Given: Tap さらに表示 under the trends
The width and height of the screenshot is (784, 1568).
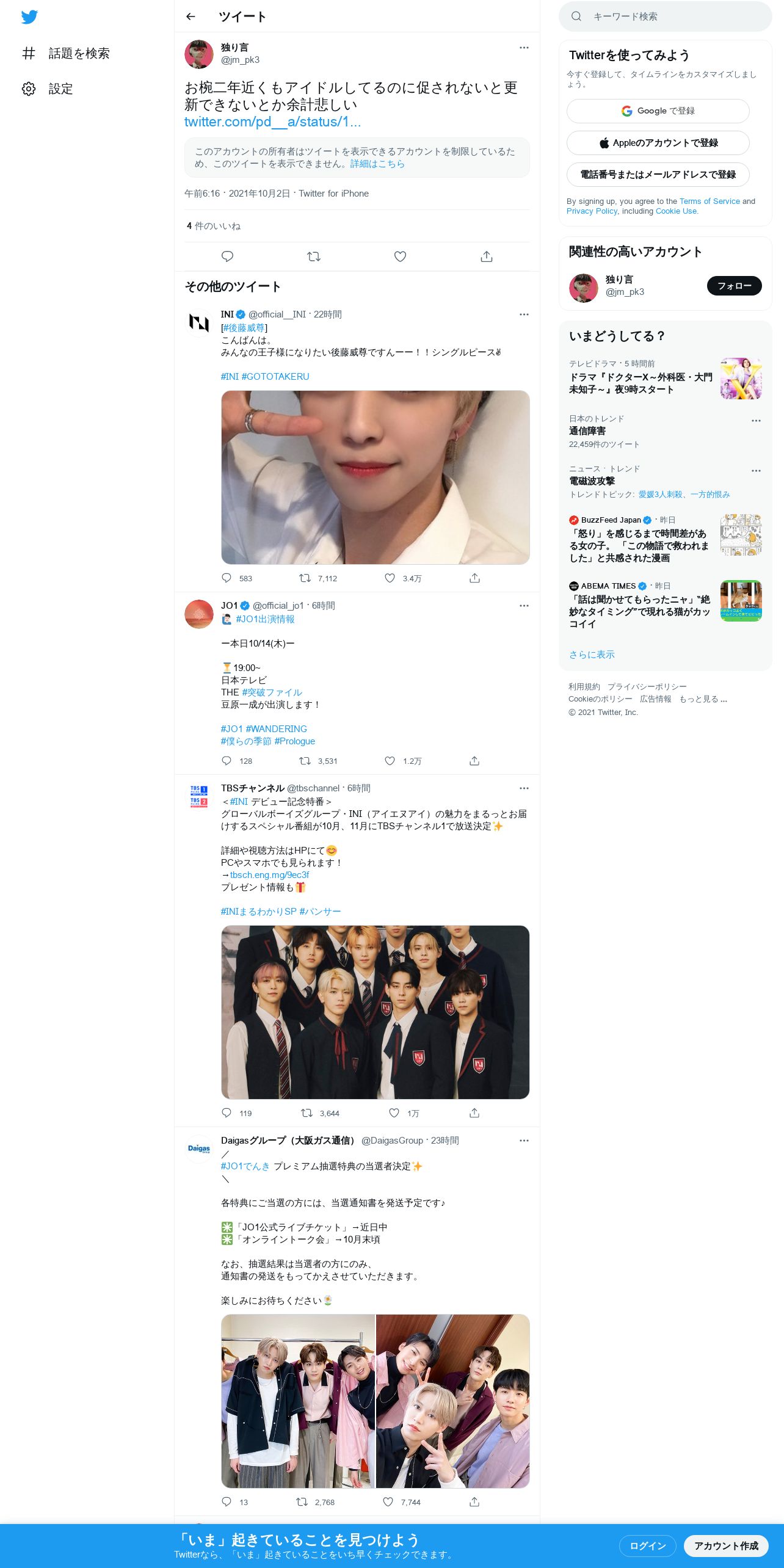Looking at the screenshot, I should coord(592,655).
